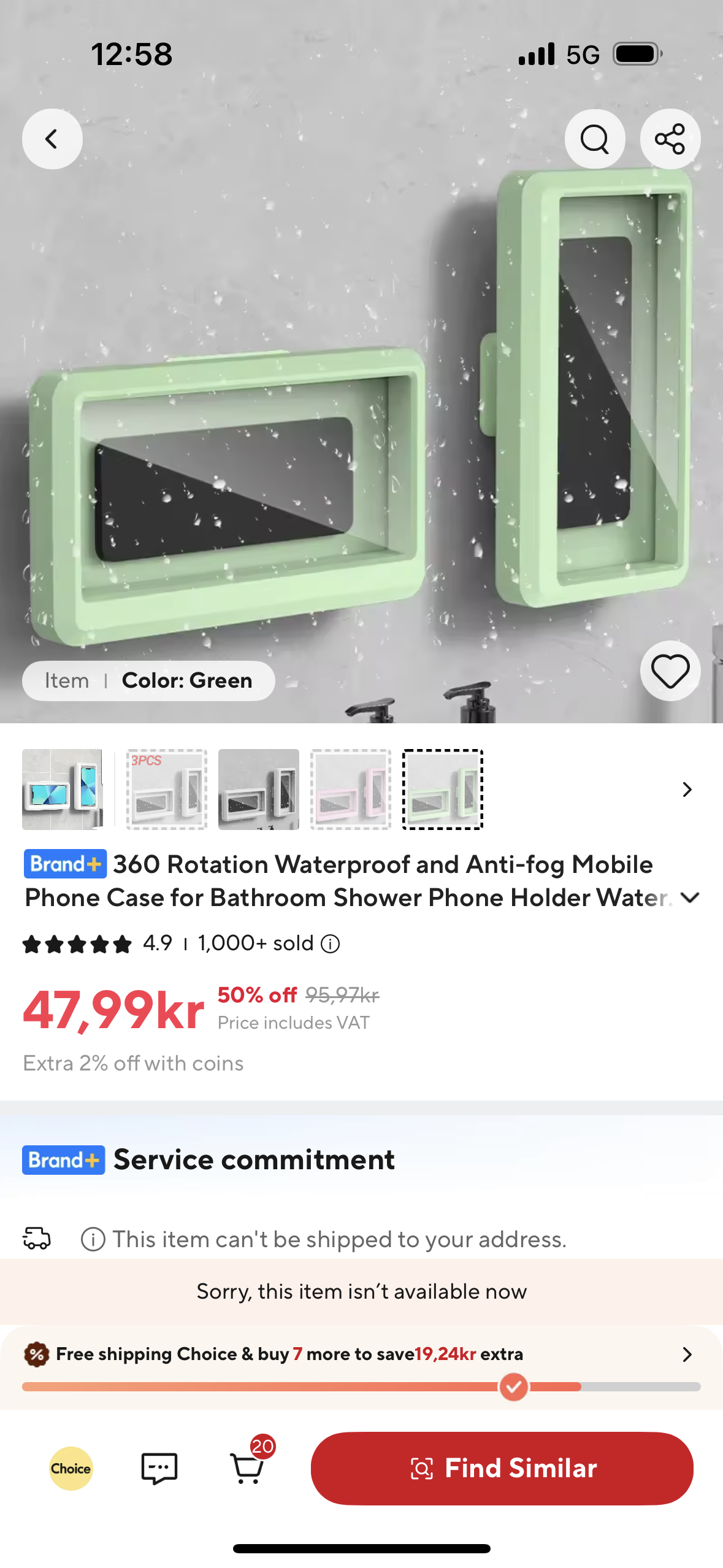Screen dimensions: 723x1568
Task: Open the search icon
Action: 594,139
